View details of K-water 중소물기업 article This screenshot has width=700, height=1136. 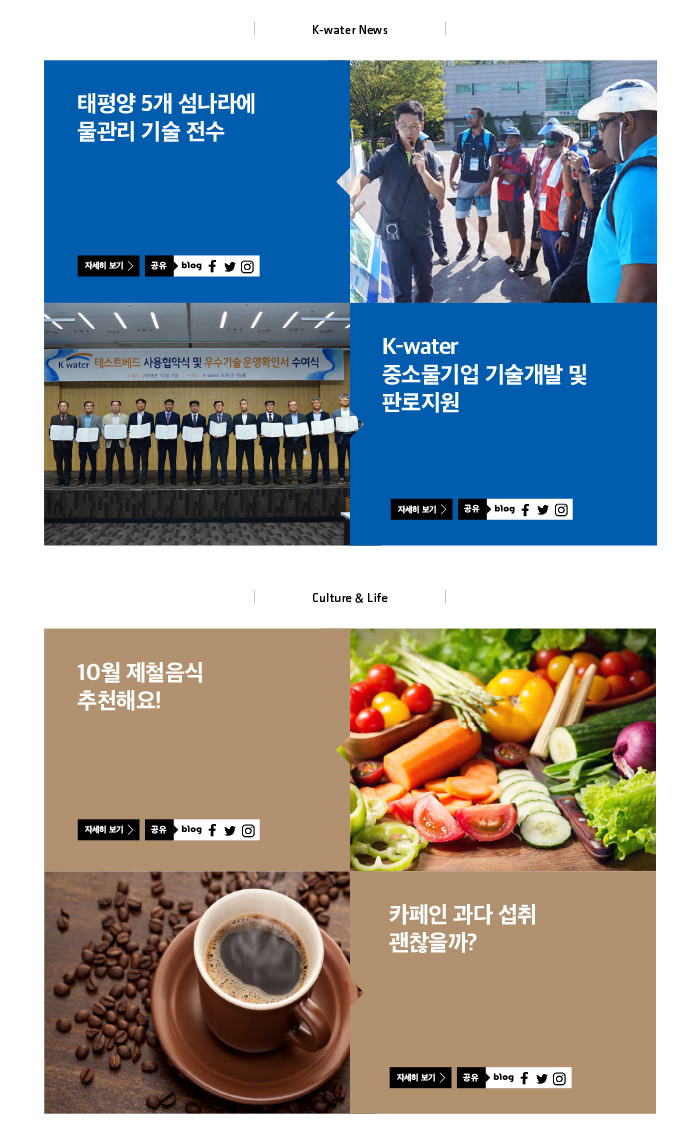tap(421, 509)
